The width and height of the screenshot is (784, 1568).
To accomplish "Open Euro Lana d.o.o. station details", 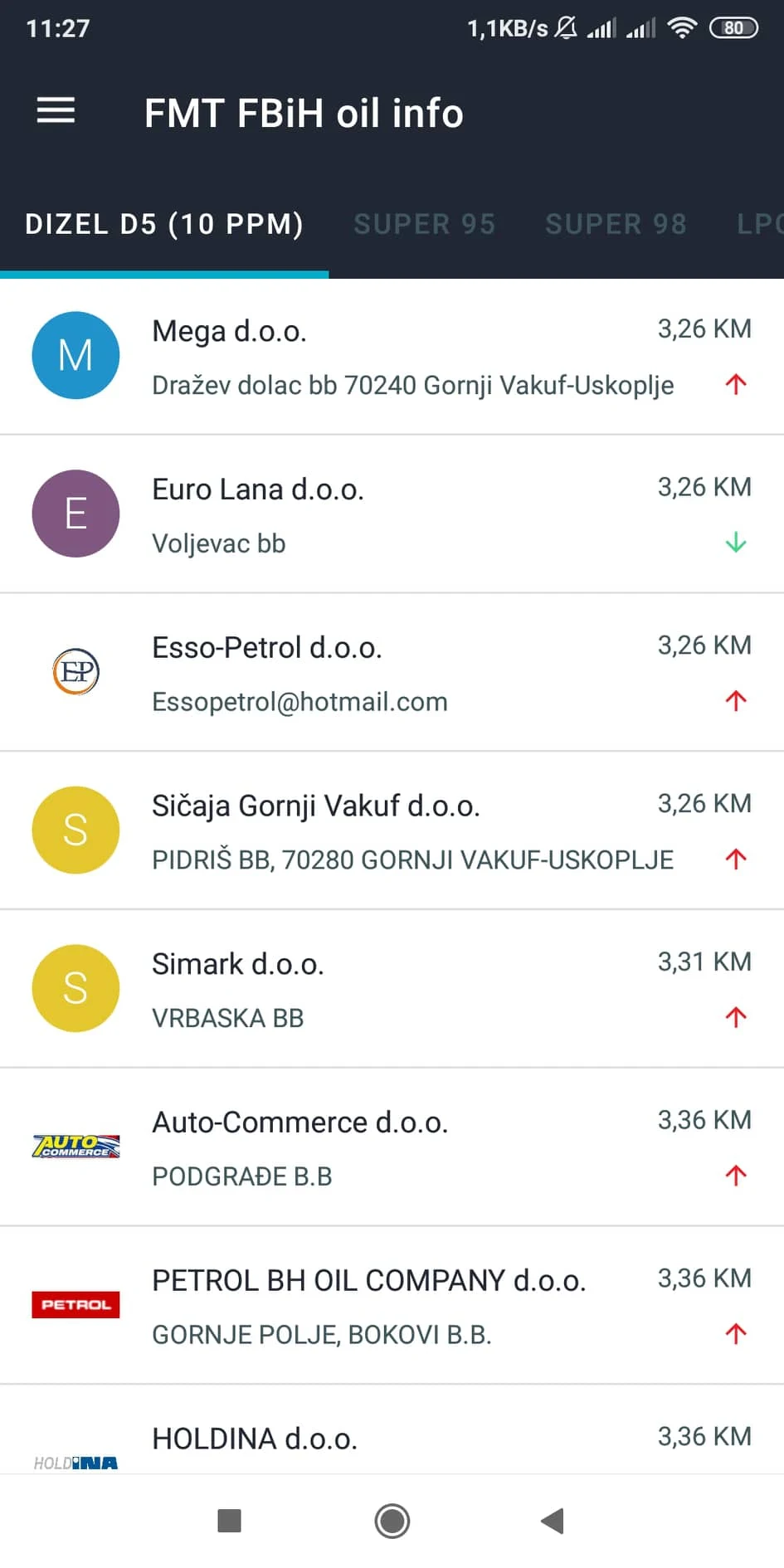I will click(x=392, y=514).
